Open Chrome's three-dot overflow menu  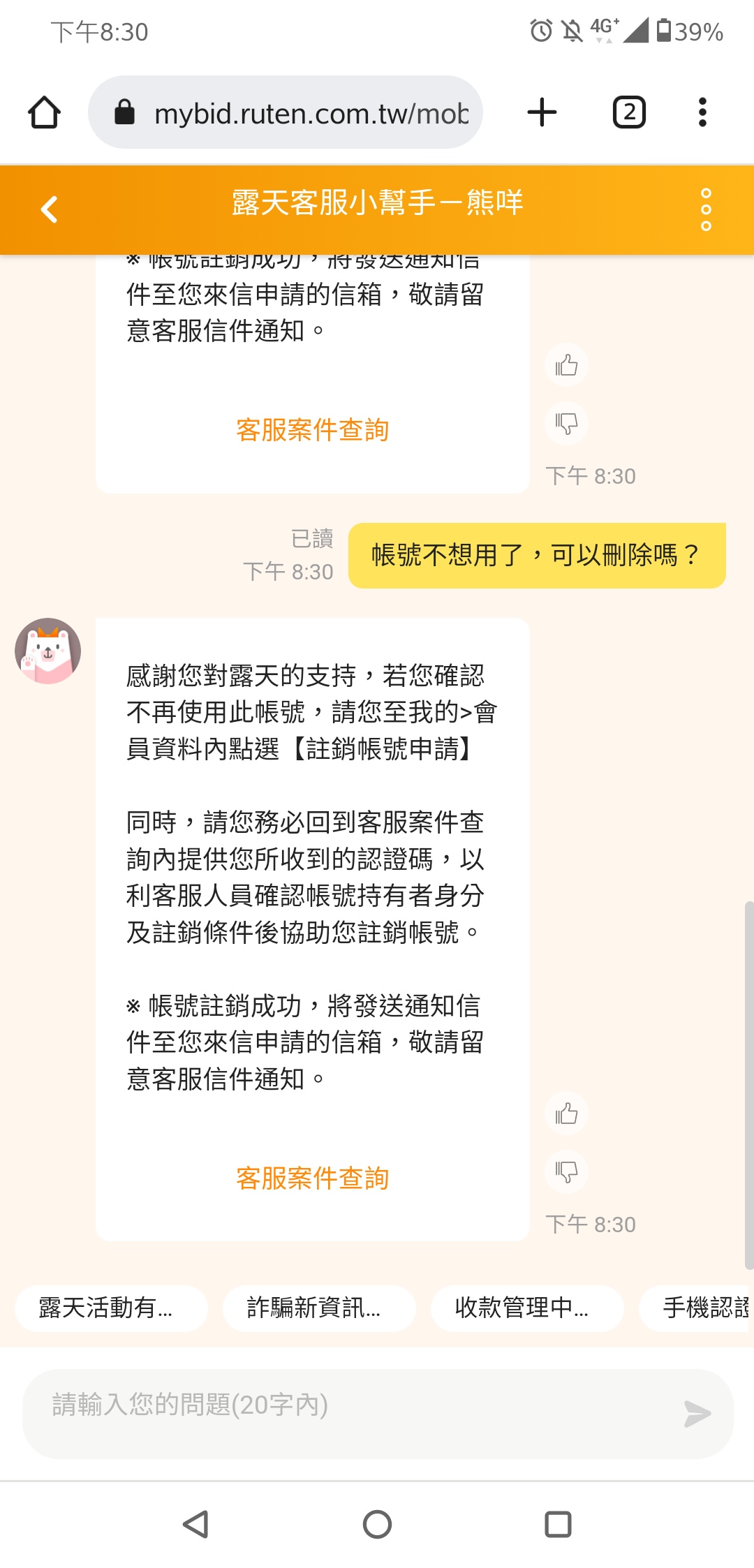tap(702, 112)
